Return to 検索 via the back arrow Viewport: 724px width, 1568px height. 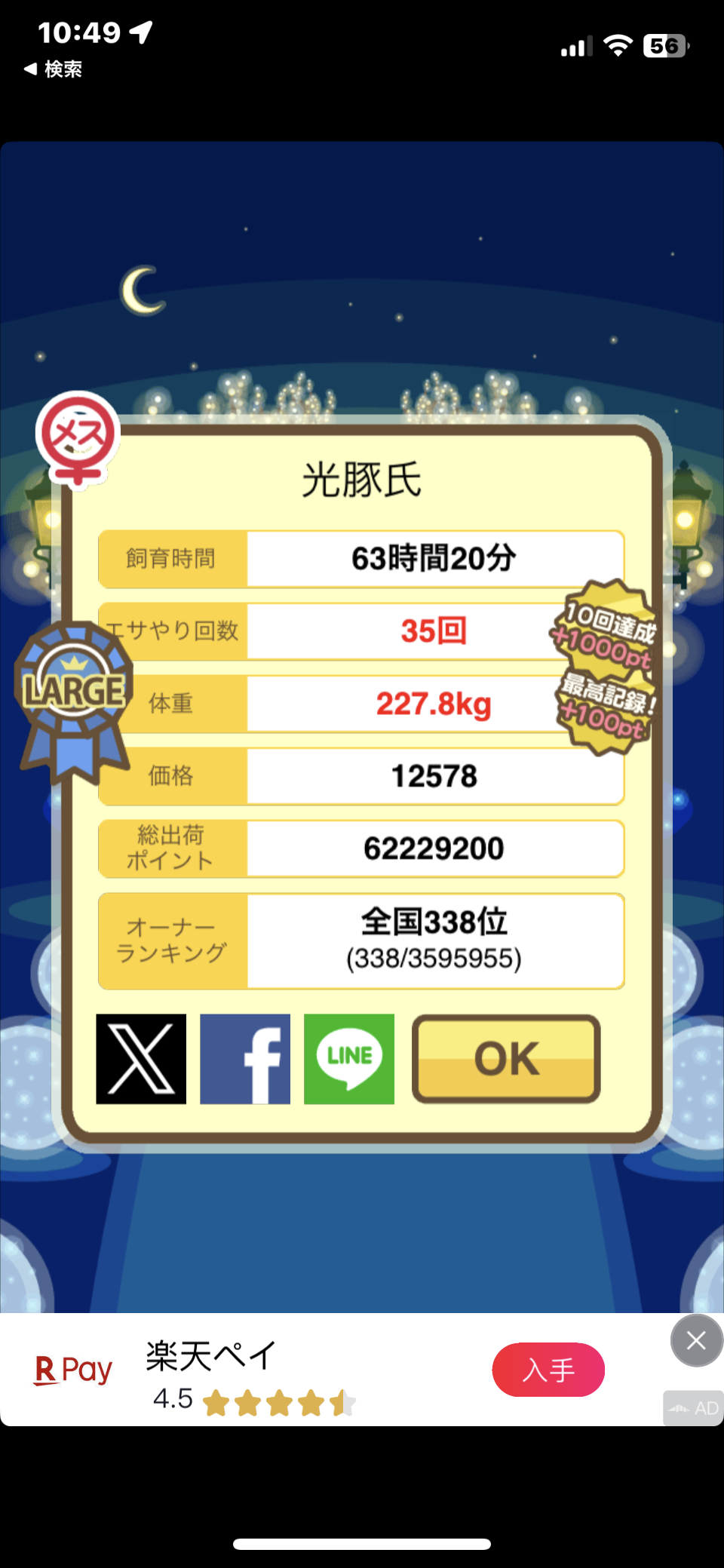pos(52,69)
